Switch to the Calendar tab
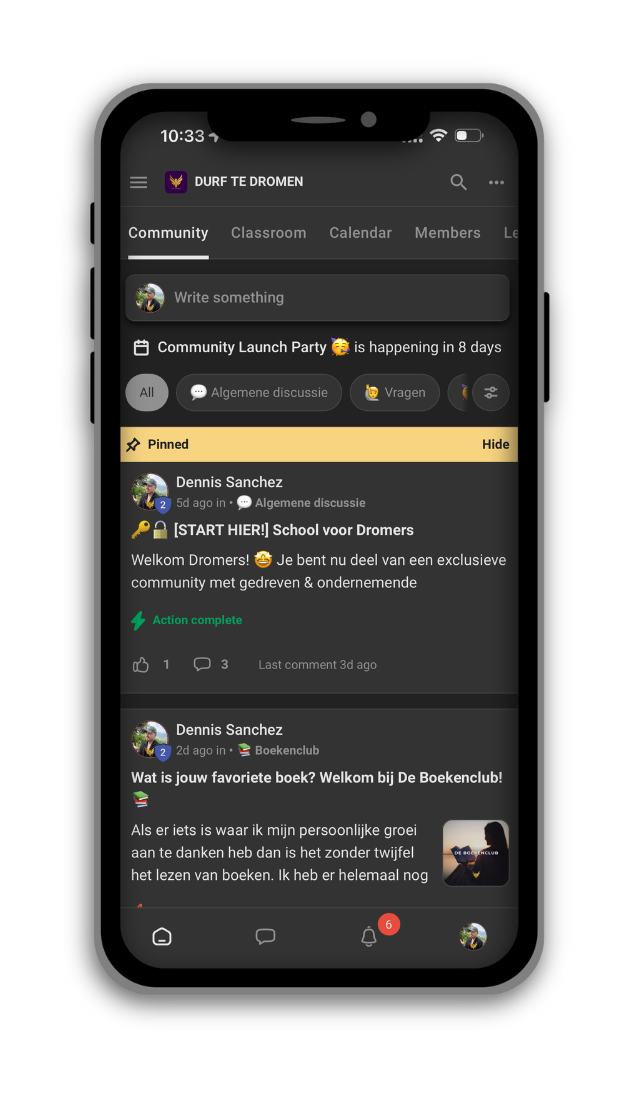634x1093 pixels. pyautogui.click(x=360, y=233)
